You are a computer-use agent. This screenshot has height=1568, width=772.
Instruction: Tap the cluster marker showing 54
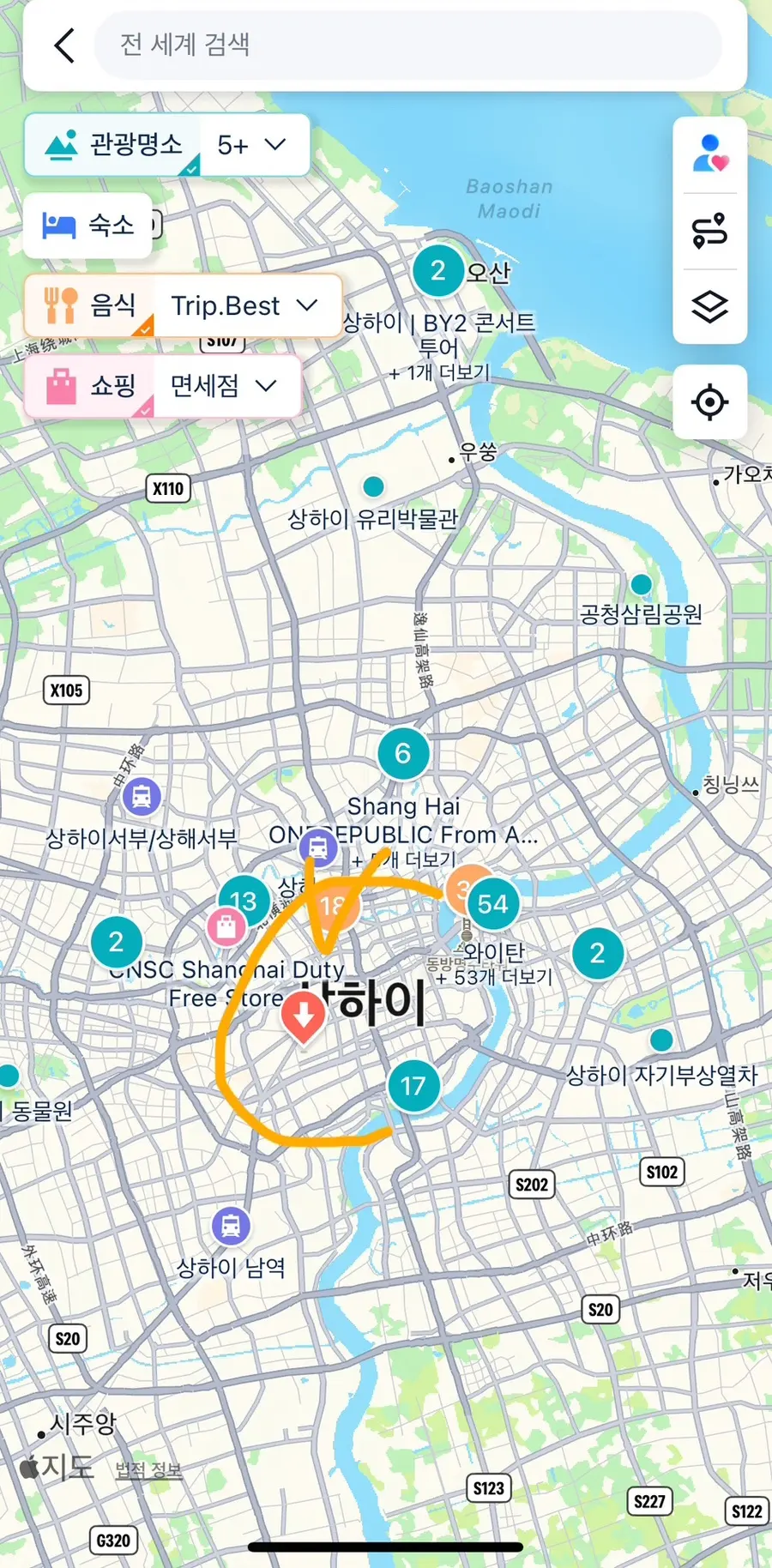[493, 904]
